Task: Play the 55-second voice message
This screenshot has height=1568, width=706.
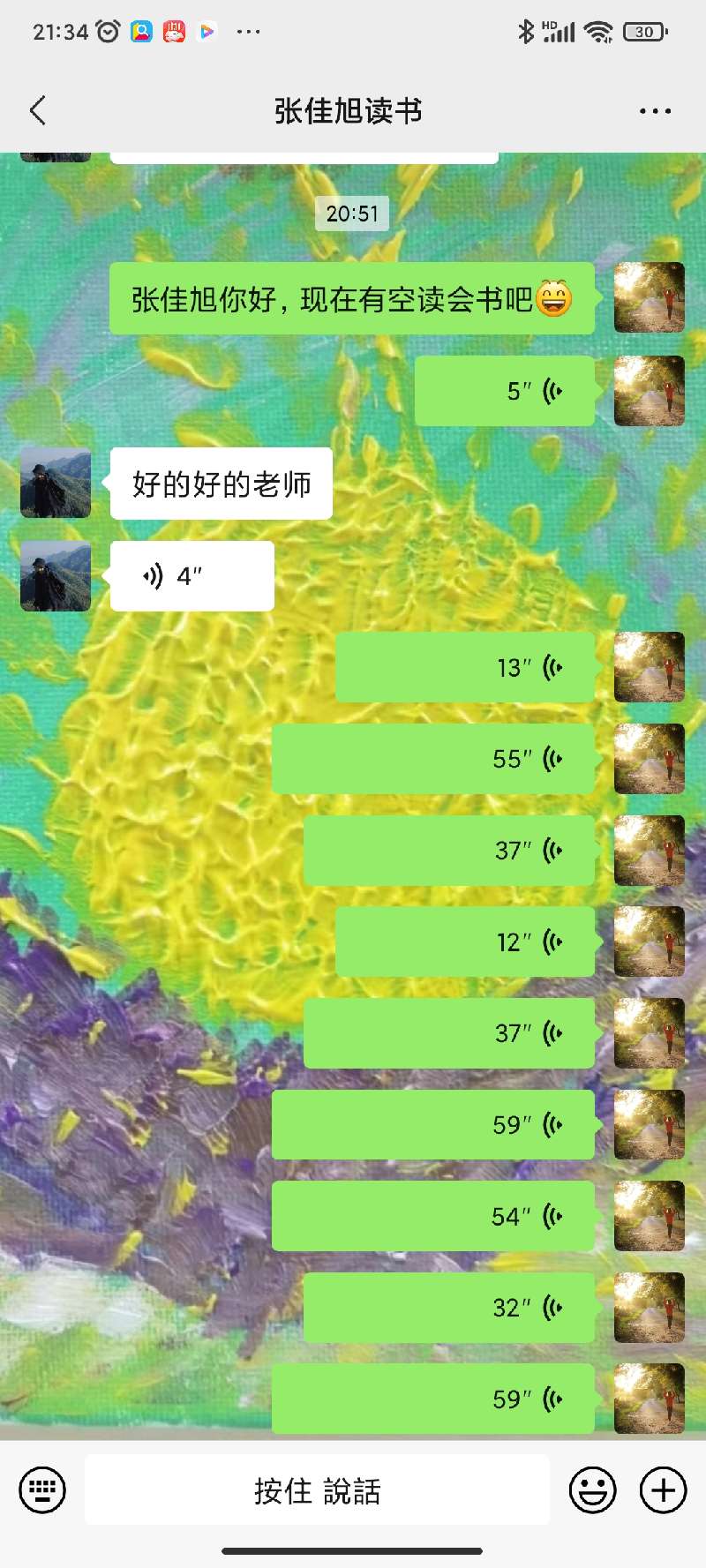Action: pyautogui.click(x=433, y=759)
